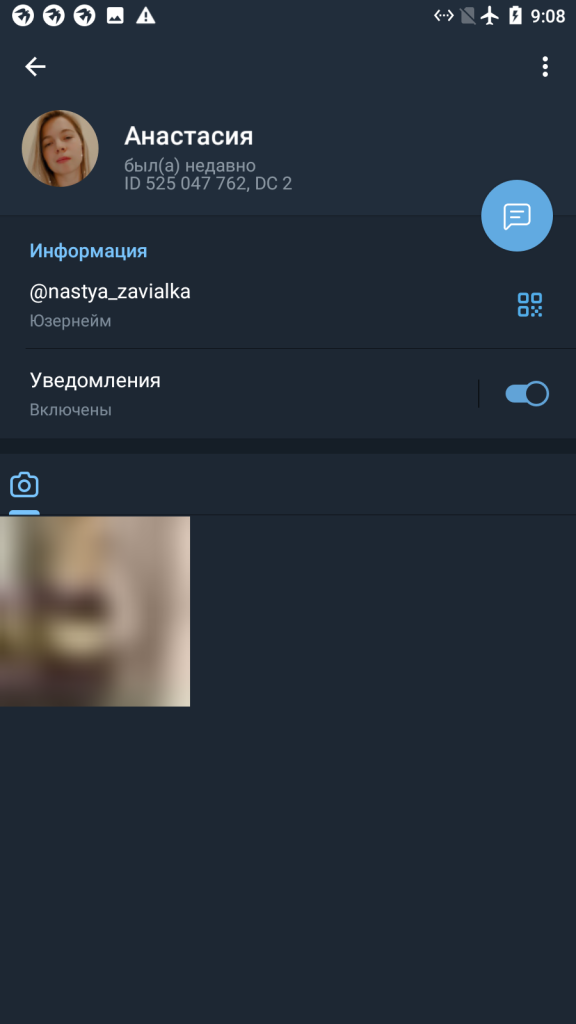Open Уведомления notification settings row

click(238, 394)
